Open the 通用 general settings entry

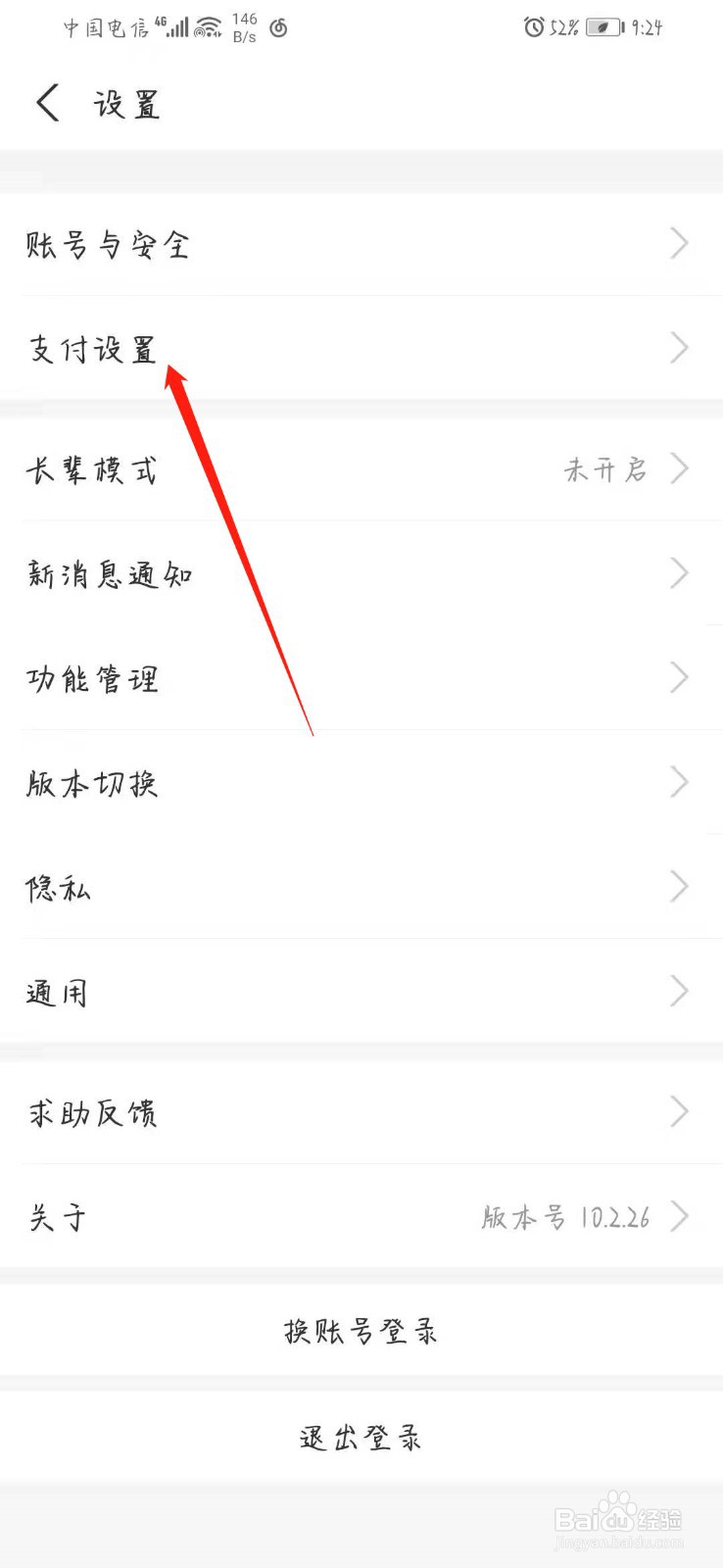pyautogui.click(x=361, y=992)
